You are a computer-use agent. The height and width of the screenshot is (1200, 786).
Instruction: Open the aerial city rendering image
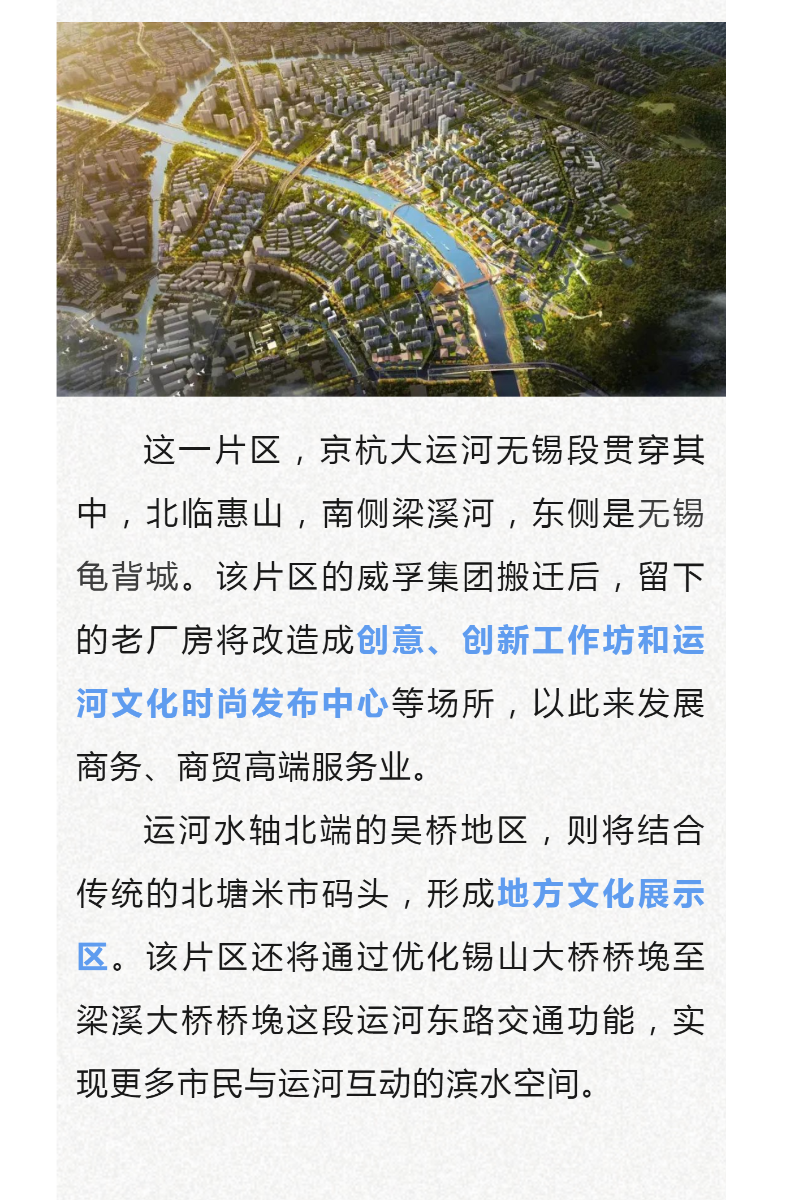[x=391, y=209]
